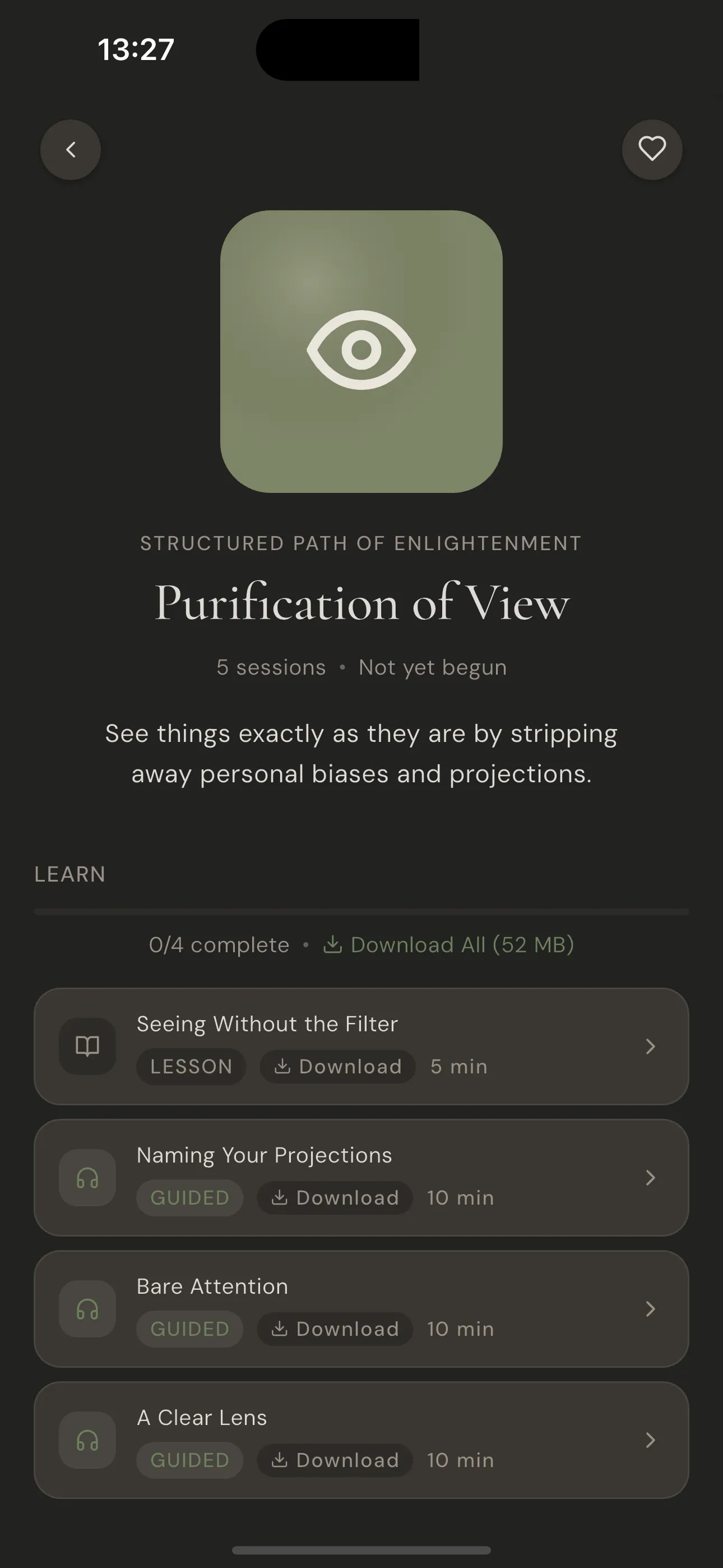Tap Download All (52 MB)

(x=448, y=945)
